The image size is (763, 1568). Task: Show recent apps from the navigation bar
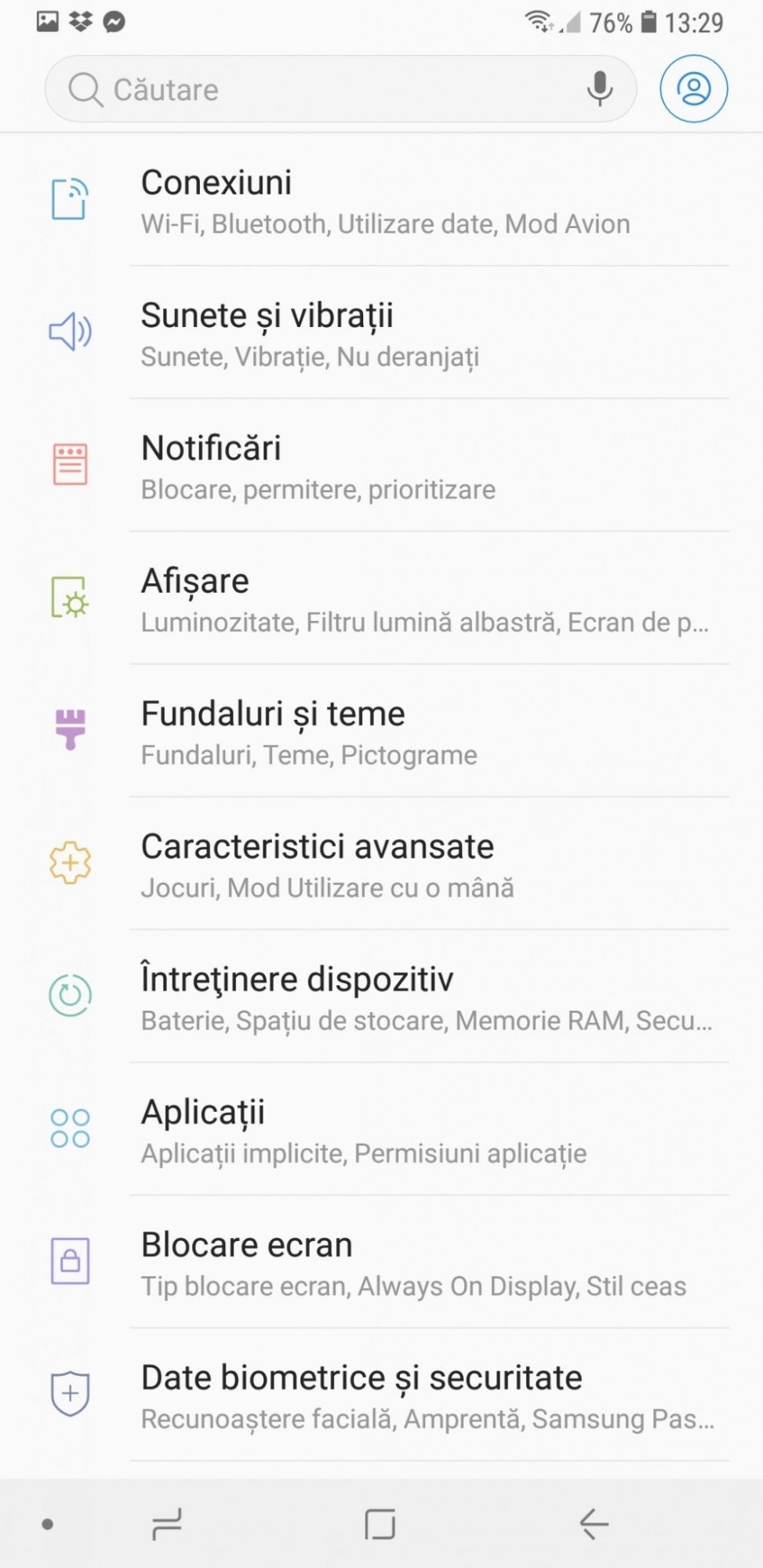167,1524
